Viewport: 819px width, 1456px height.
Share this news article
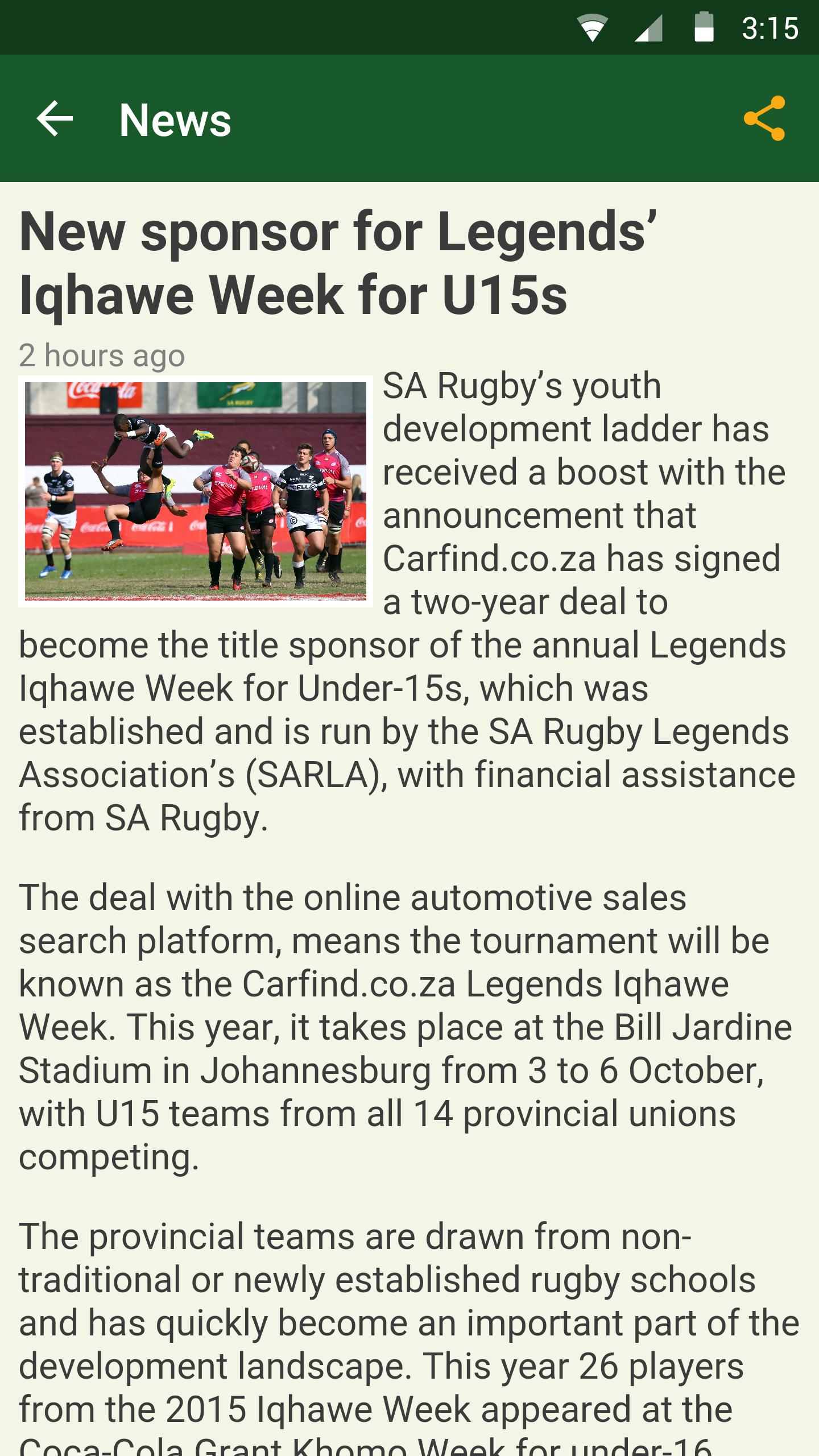click(764, 119)
